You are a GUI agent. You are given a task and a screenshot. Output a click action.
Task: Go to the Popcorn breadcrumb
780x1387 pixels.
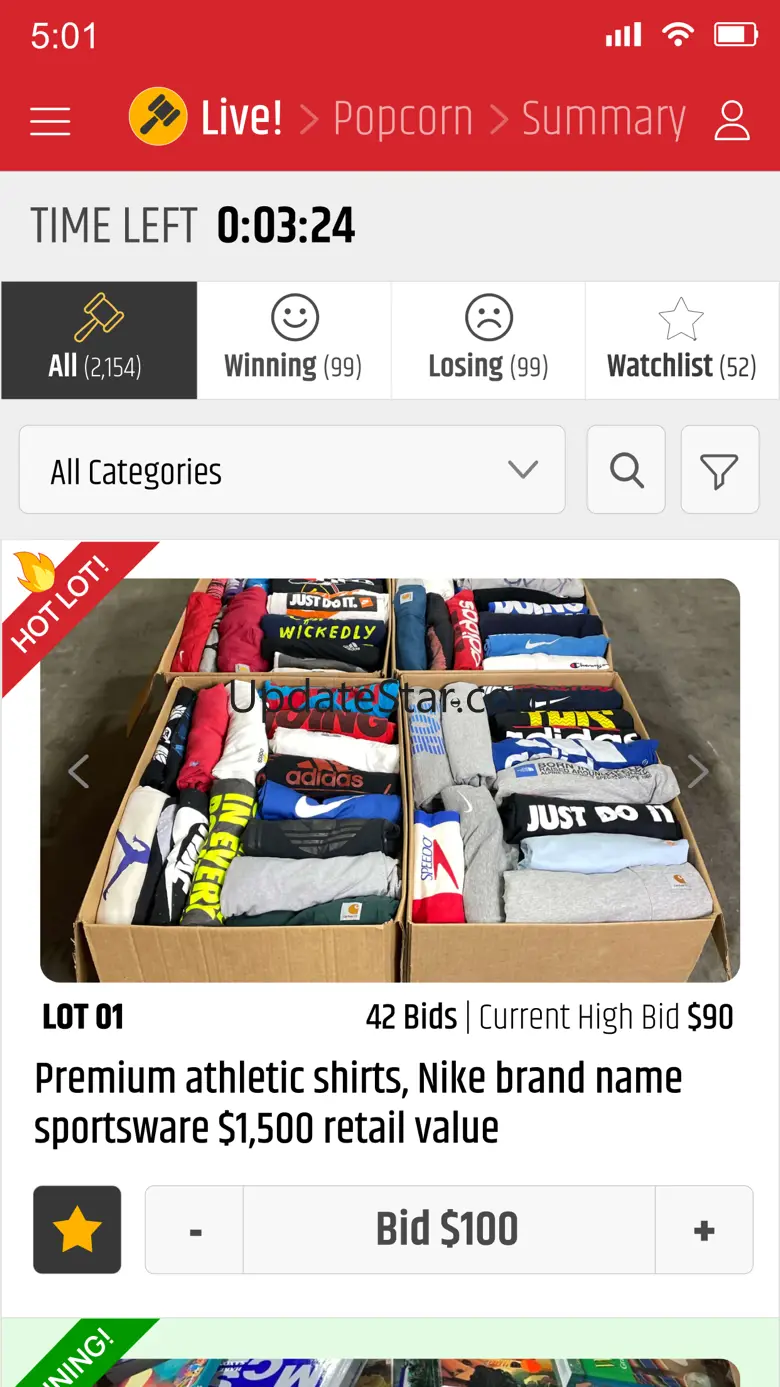tap(402, 119)
